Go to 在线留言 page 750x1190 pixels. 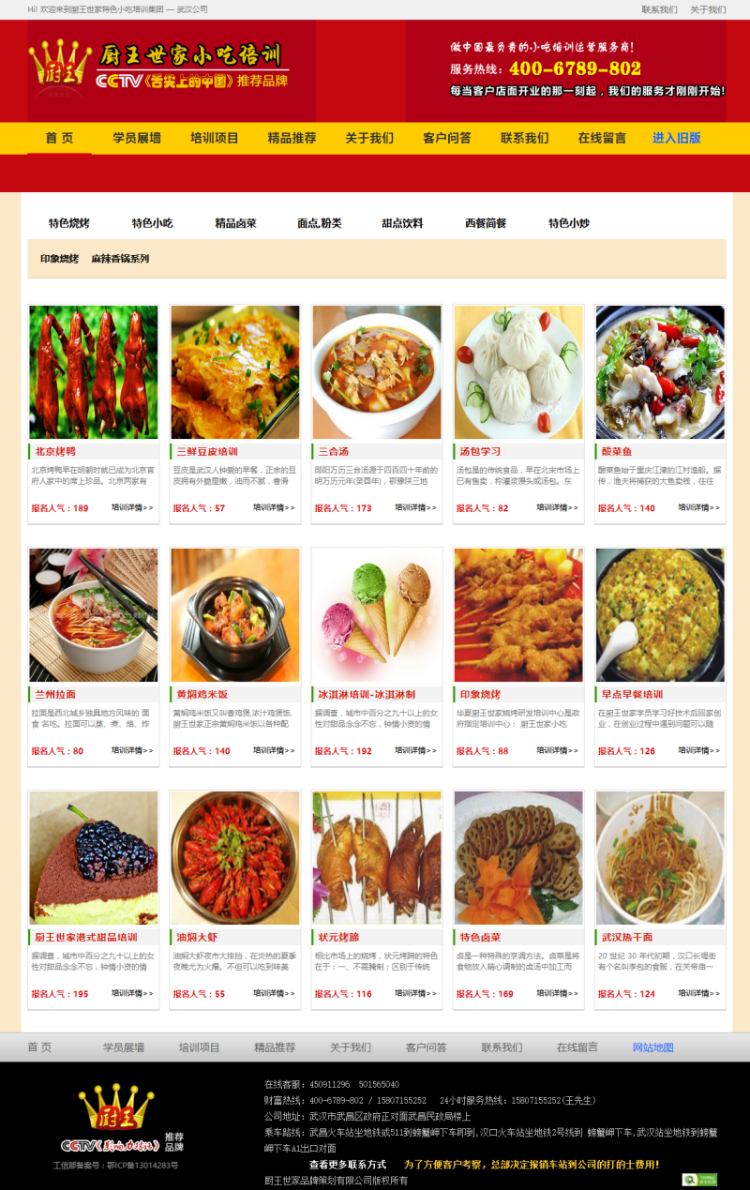pos(602,138)
